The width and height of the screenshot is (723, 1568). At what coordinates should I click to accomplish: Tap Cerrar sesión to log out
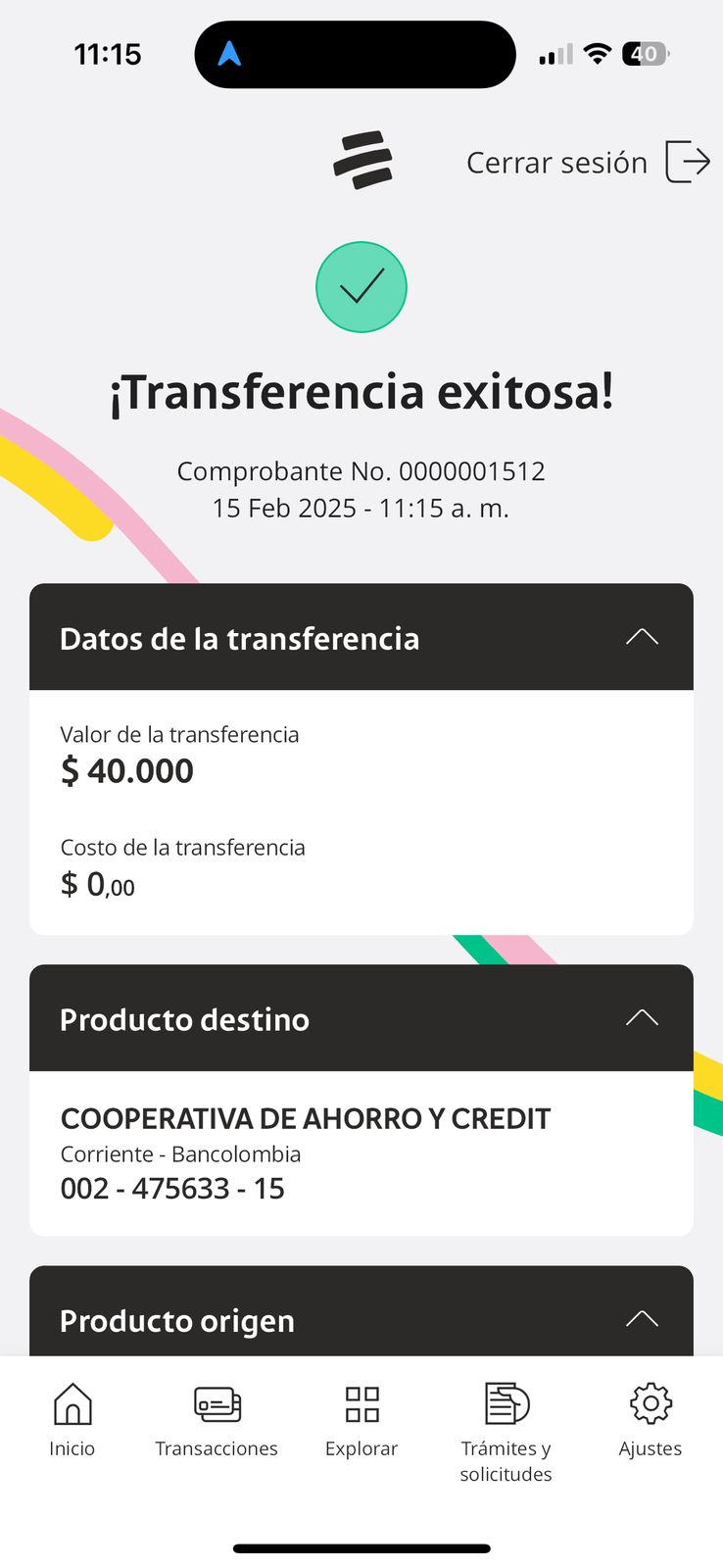pos(588,162)
